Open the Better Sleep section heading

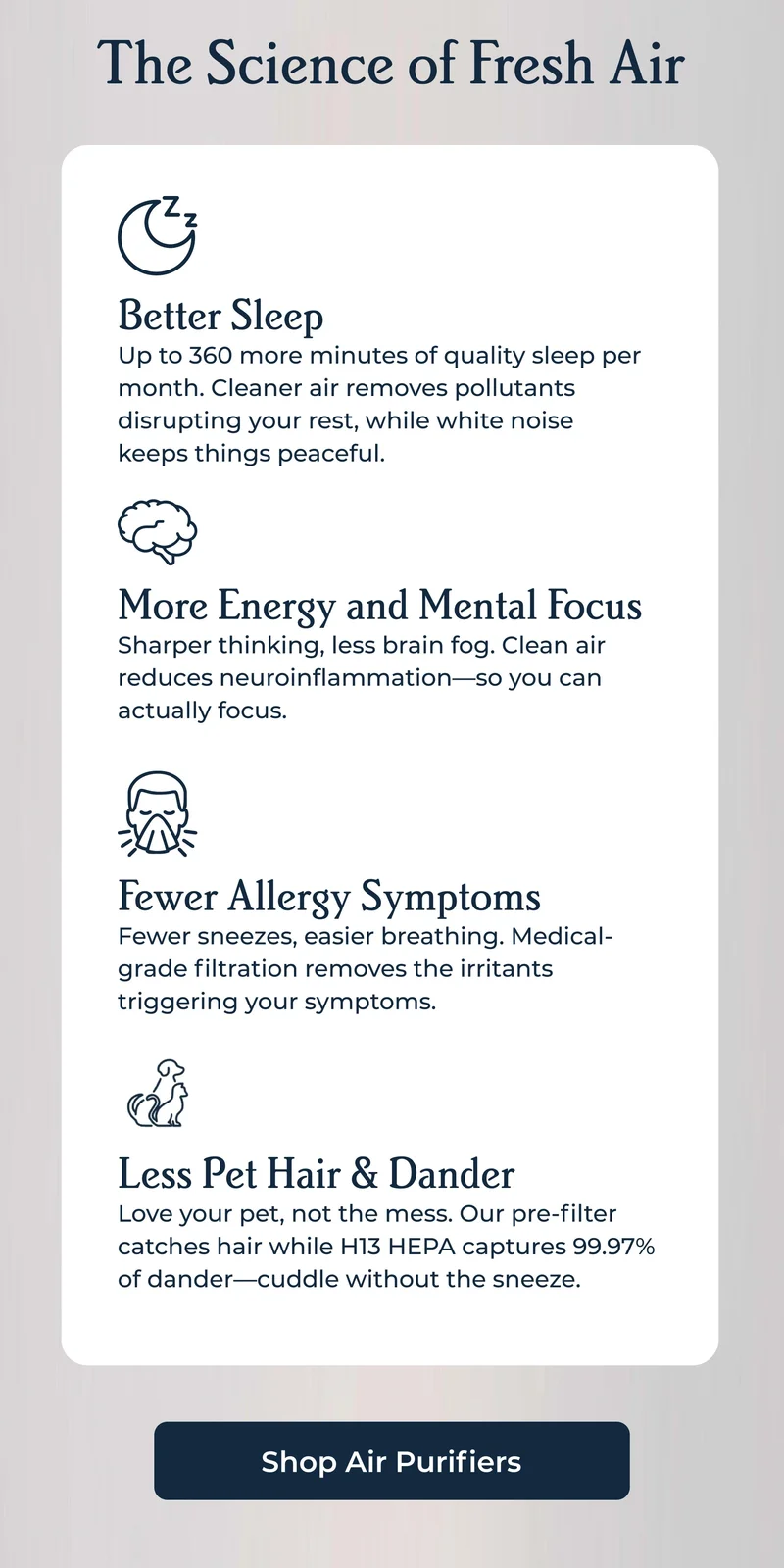coord(220,316)
